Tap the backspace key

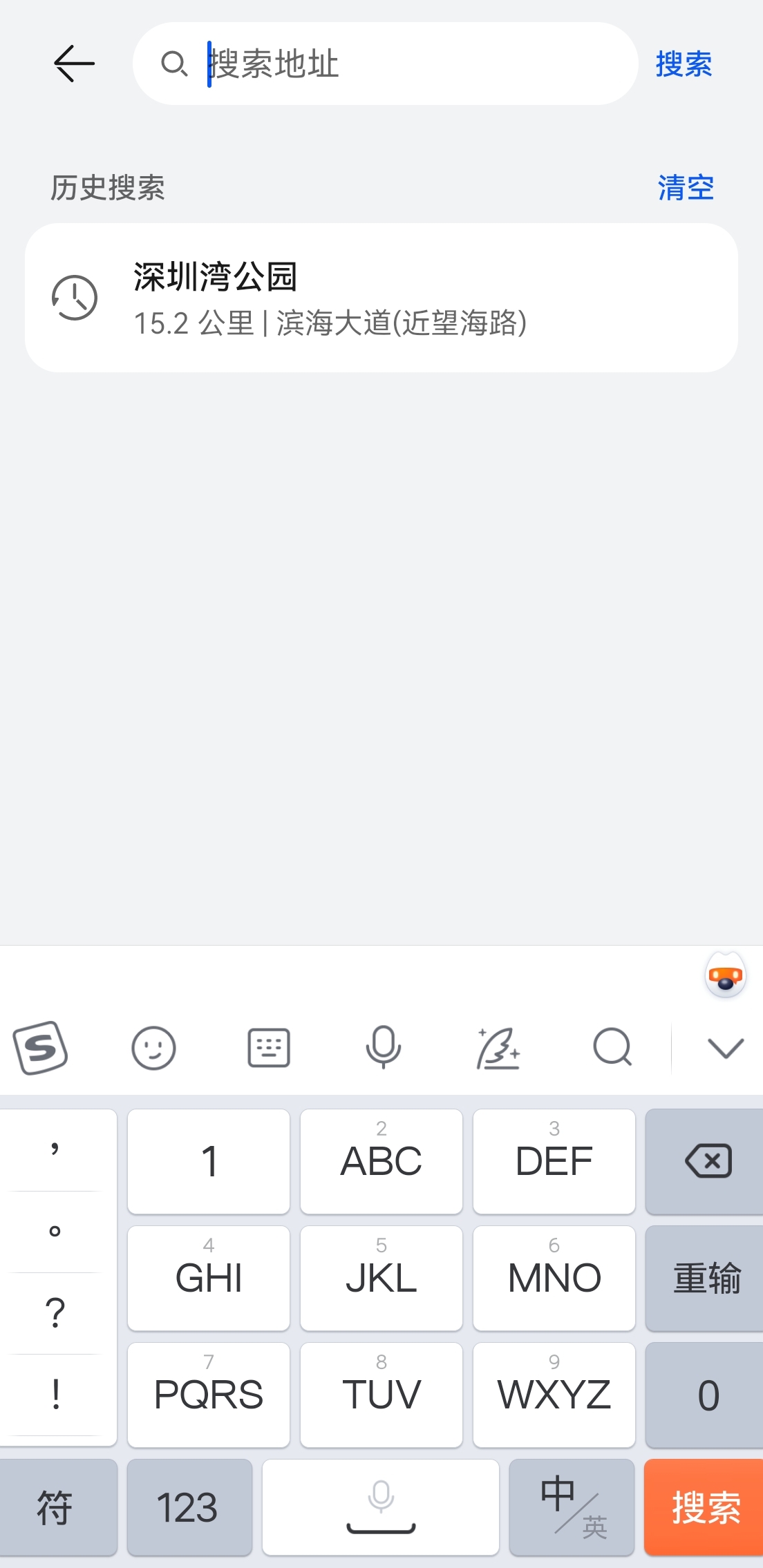(708, 1161)
